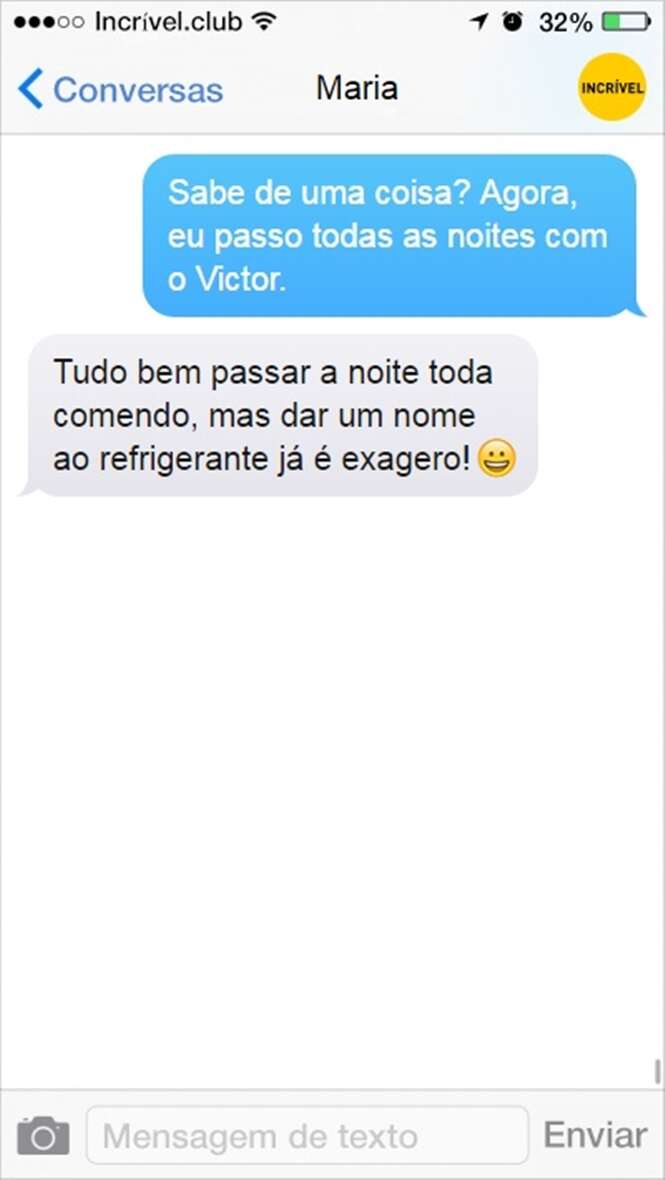Go back to Conversas list
665x1180 pixels.
click(x=120, y=90)
